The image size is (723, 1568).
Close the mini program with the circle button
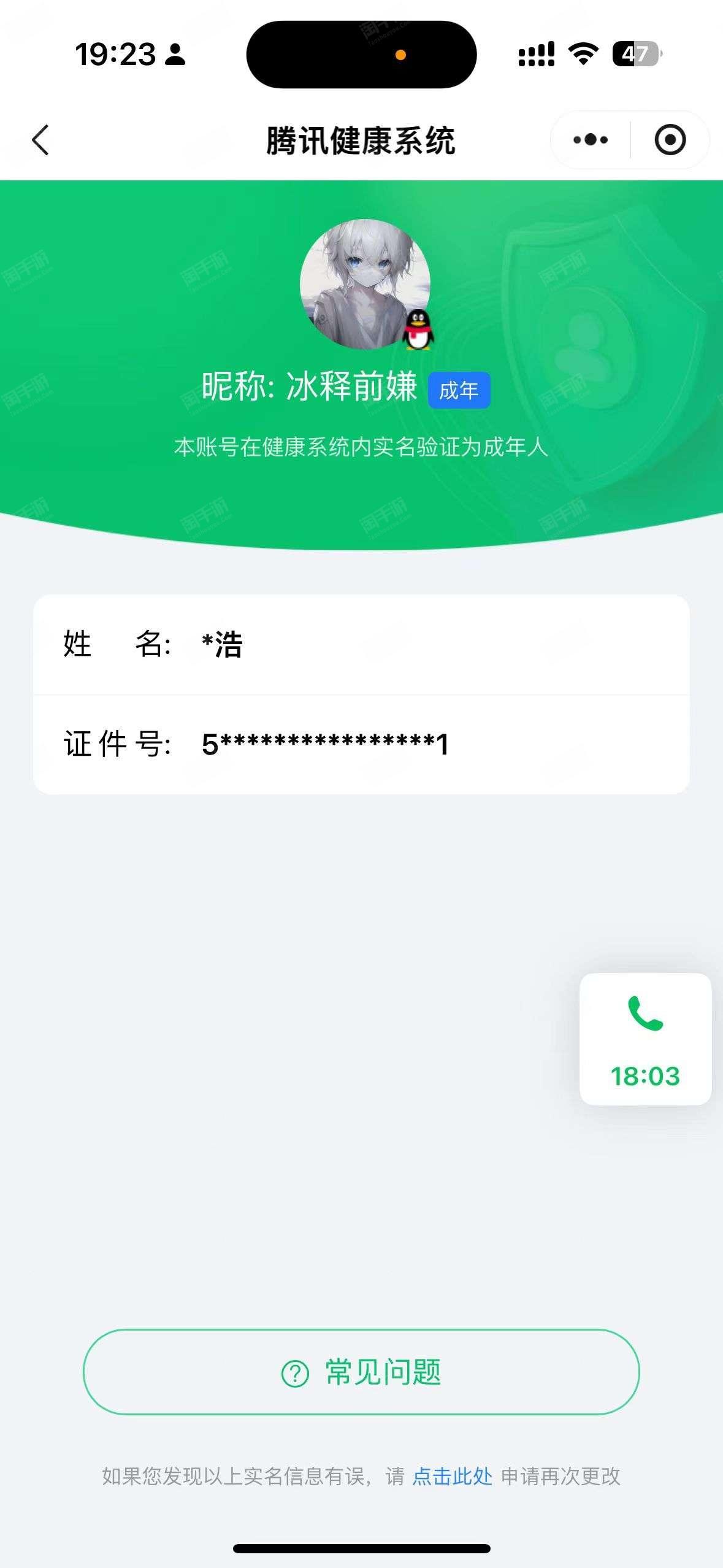670,140
